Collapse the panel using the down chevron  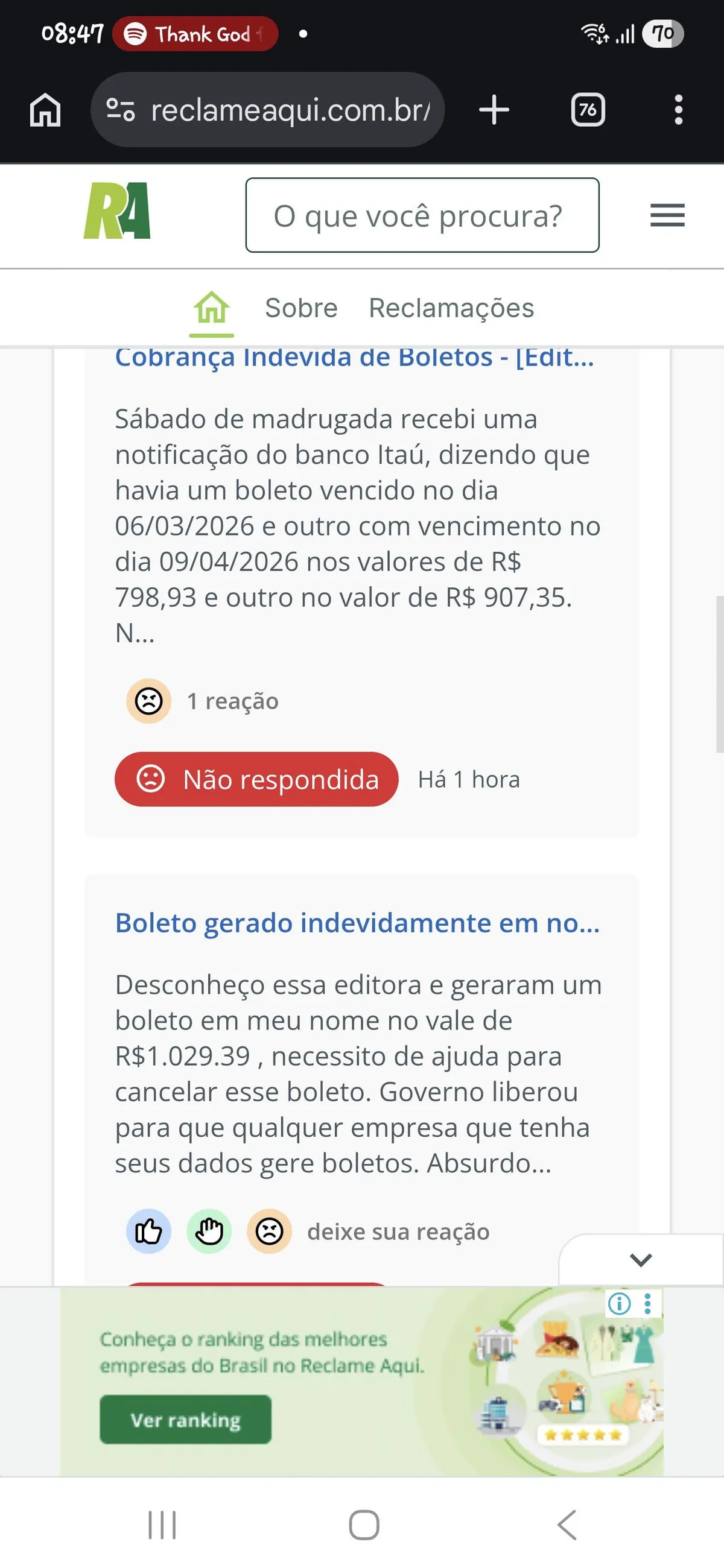[x=640, y=1261]
